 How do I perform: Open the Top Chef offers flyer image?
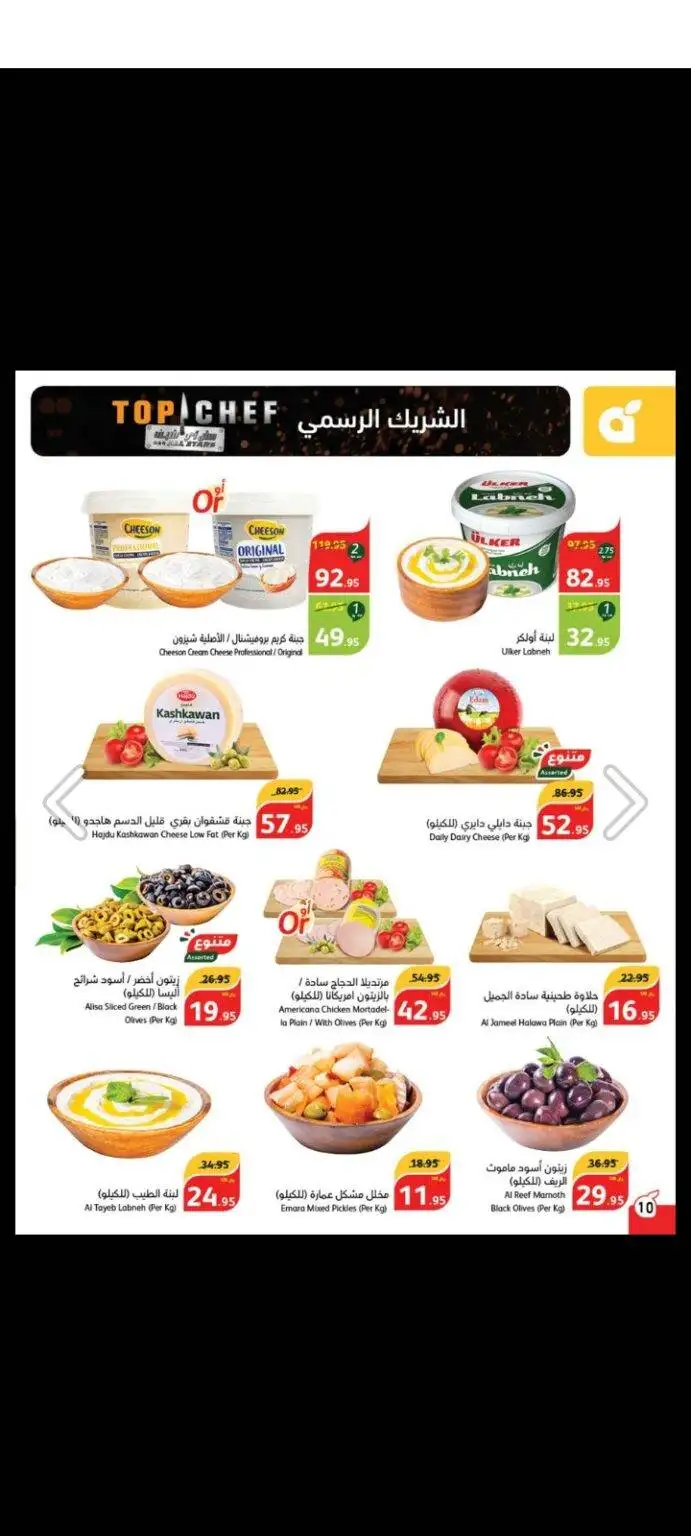[345, 803]
